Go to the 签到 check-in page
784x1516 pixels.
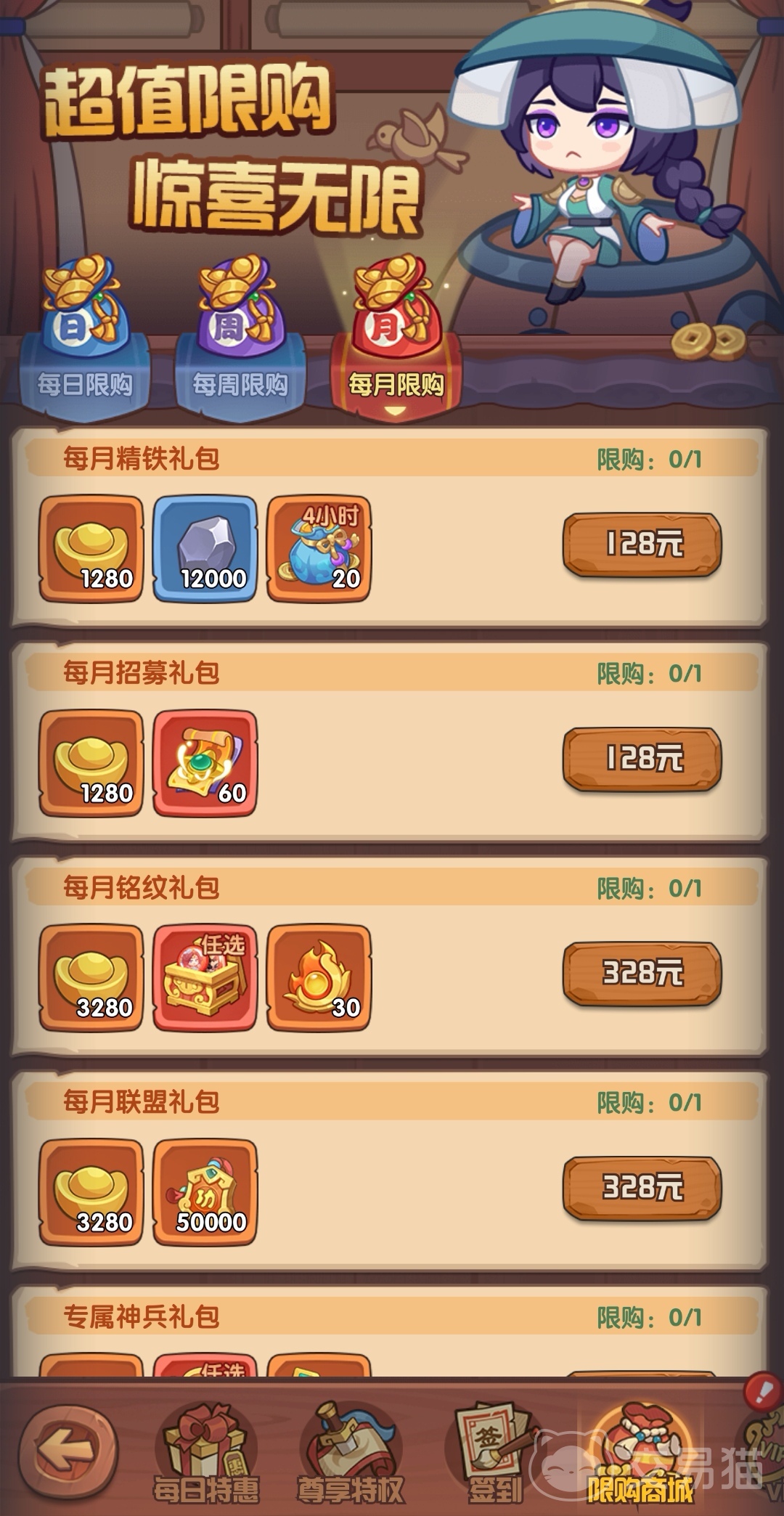click(494, 1452)
